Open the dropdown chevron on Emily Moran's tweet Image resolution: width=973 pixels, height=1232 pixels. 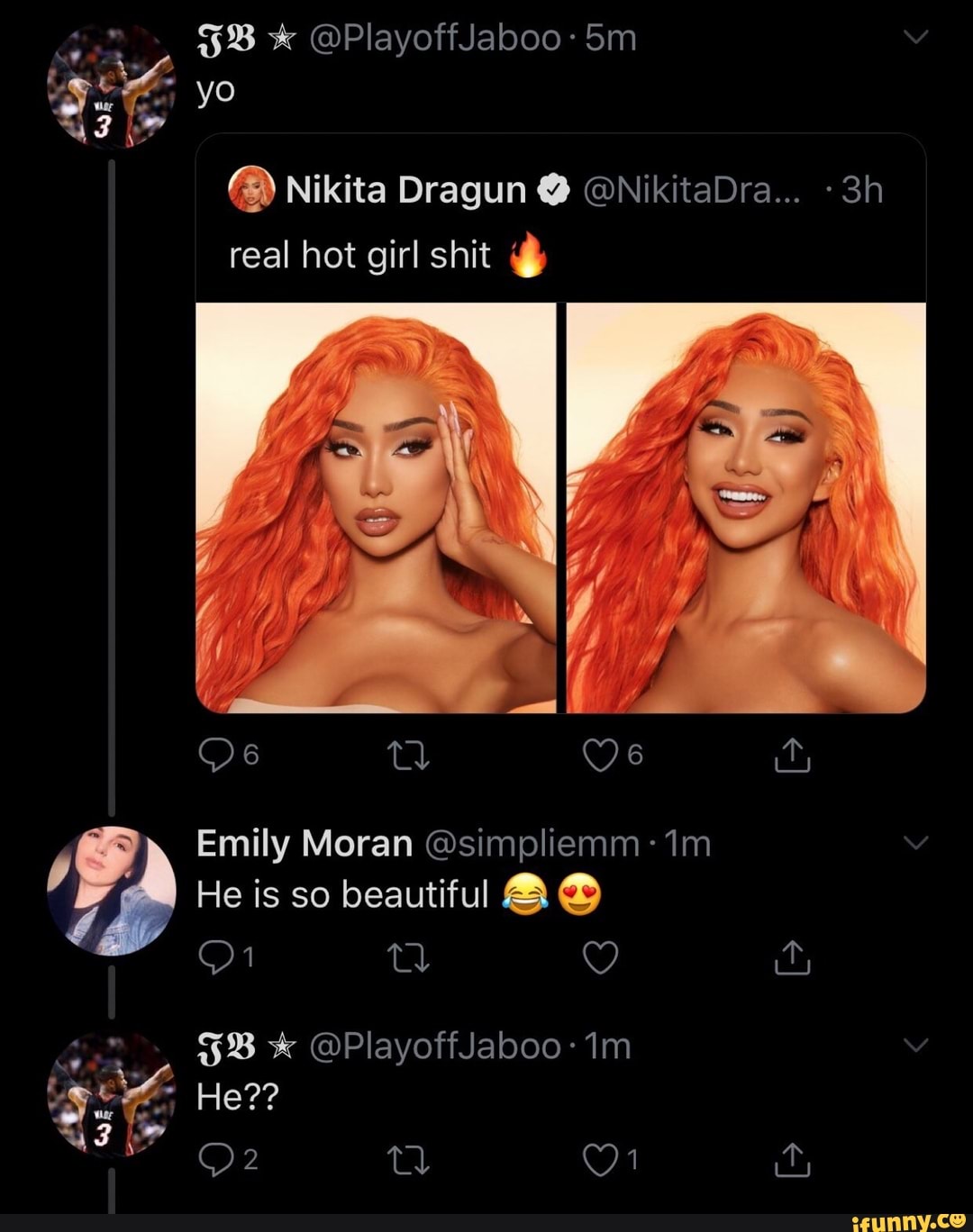click(915, 843)
